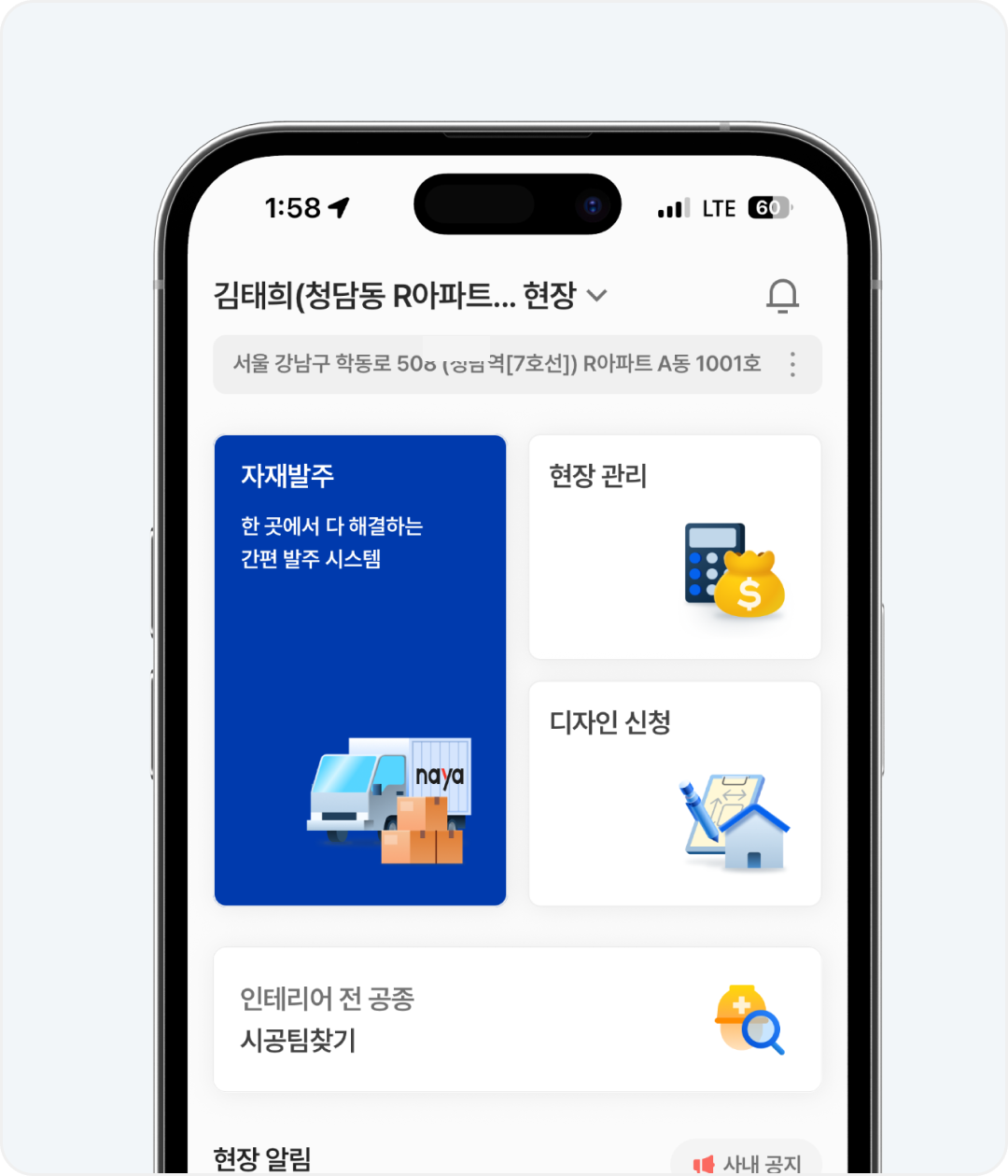Open the notifications bell
This screenshot has height=1176, width=1008.
pos(782,296)
